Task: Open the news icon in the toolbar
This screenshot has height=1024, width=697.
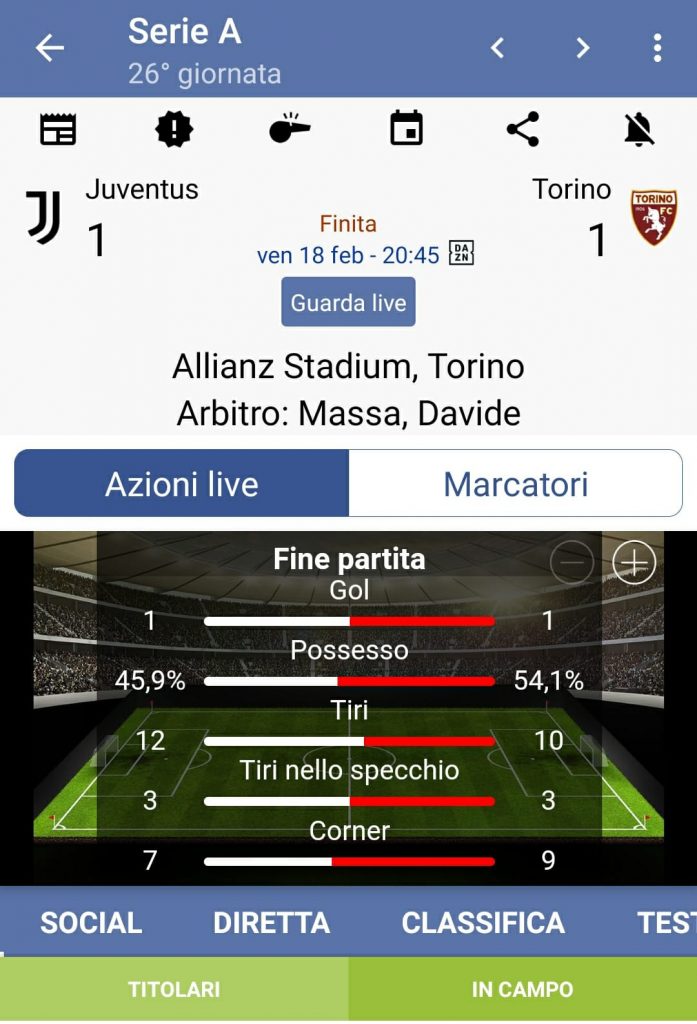Action: [58, 130]
